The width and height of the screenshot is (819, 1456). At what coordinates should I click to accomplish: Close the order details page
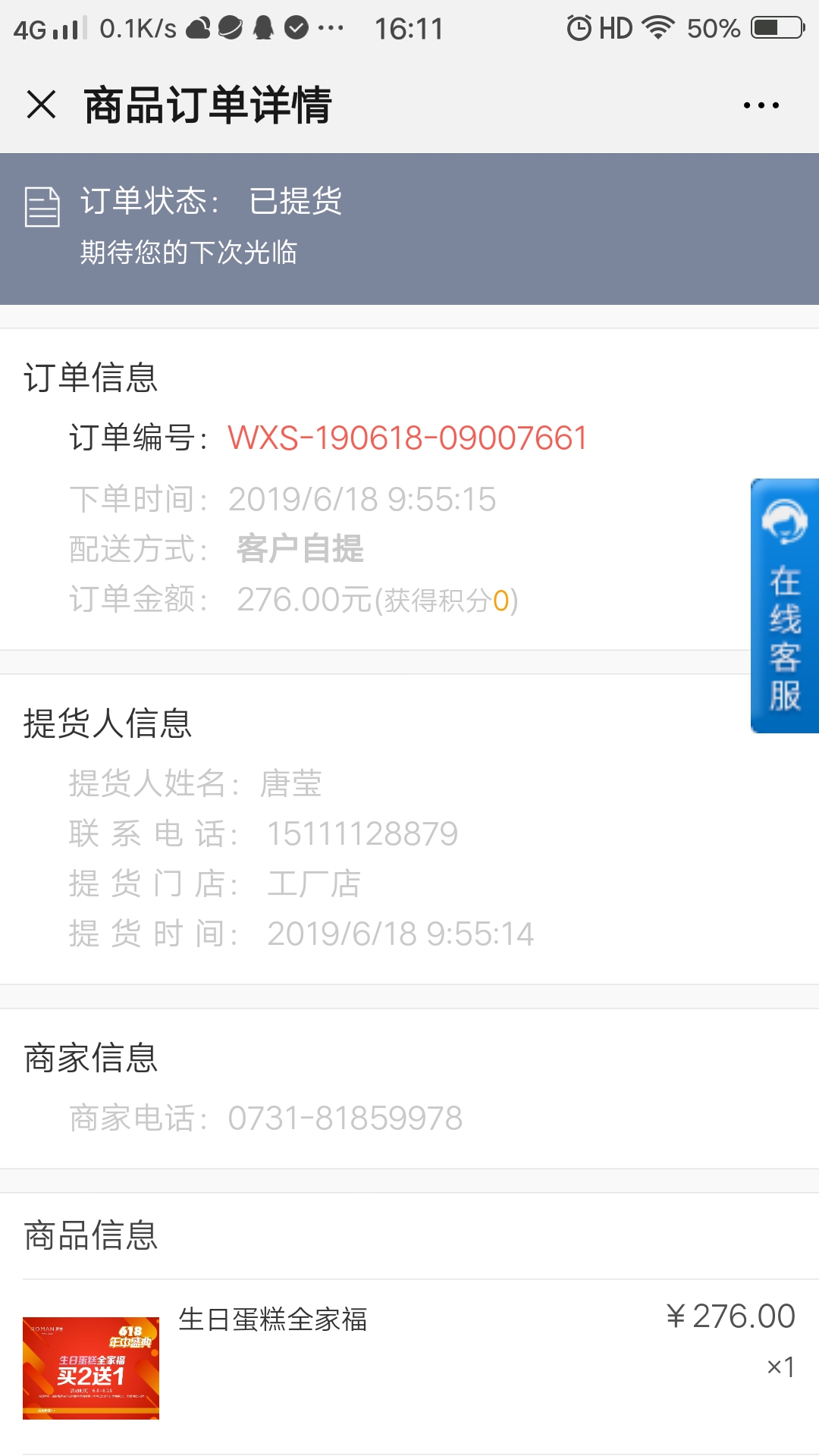(x=41, y=105)
